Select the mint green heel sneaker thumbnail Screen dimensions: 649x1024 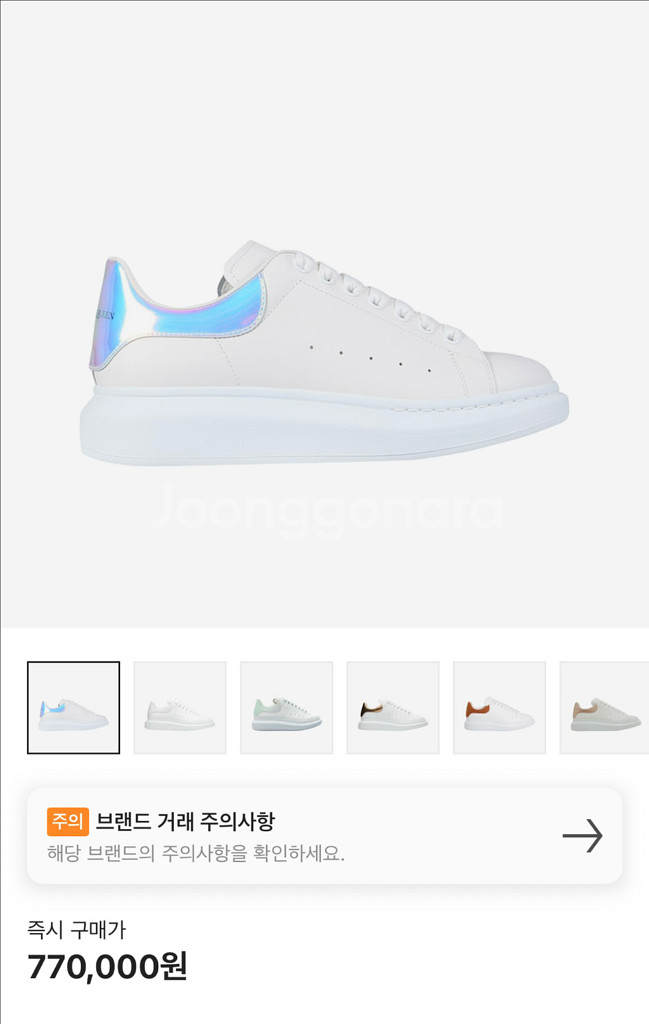coord(286,707)
